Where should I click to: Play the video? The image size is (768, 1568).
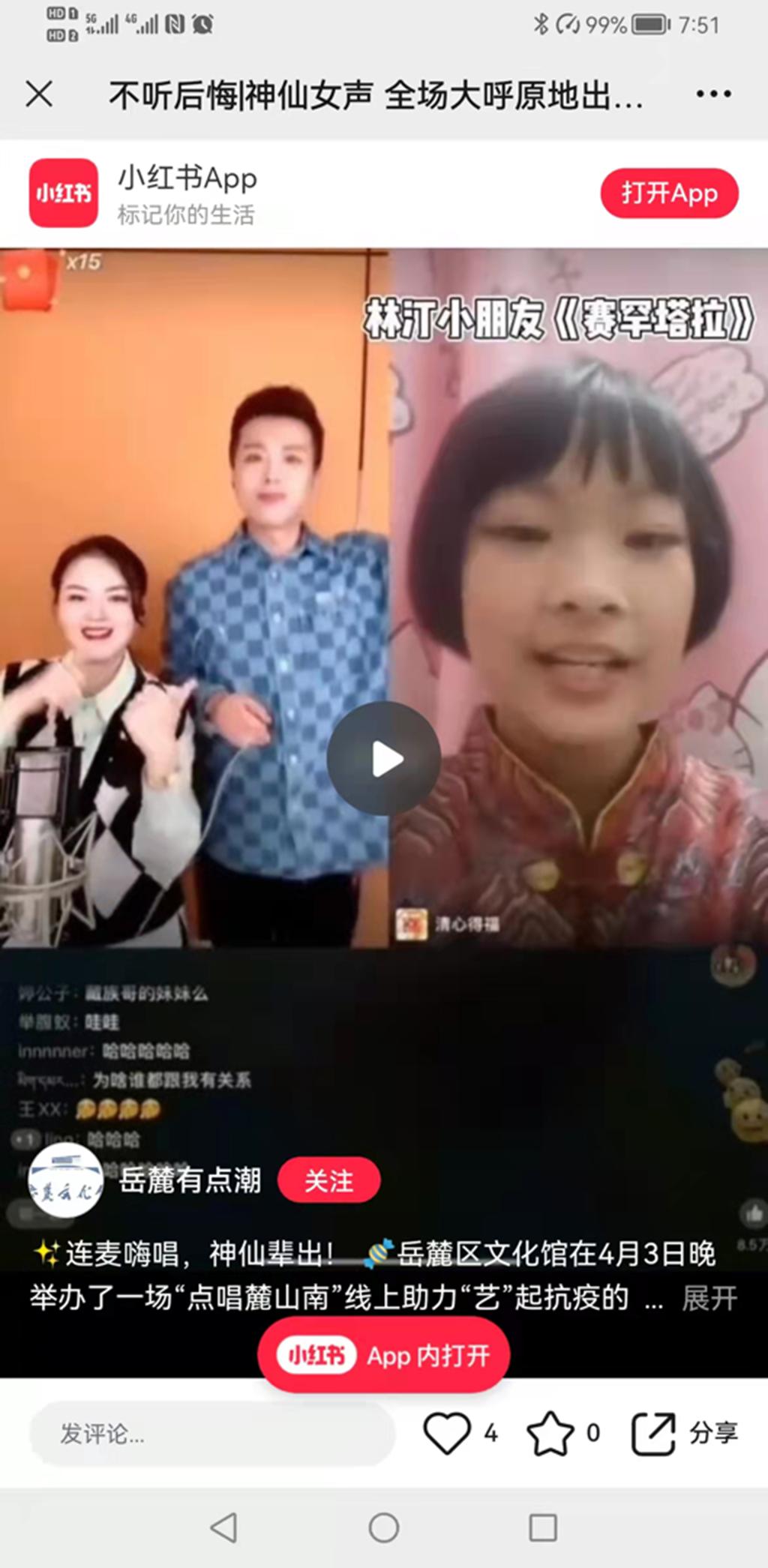coord(384,759)
